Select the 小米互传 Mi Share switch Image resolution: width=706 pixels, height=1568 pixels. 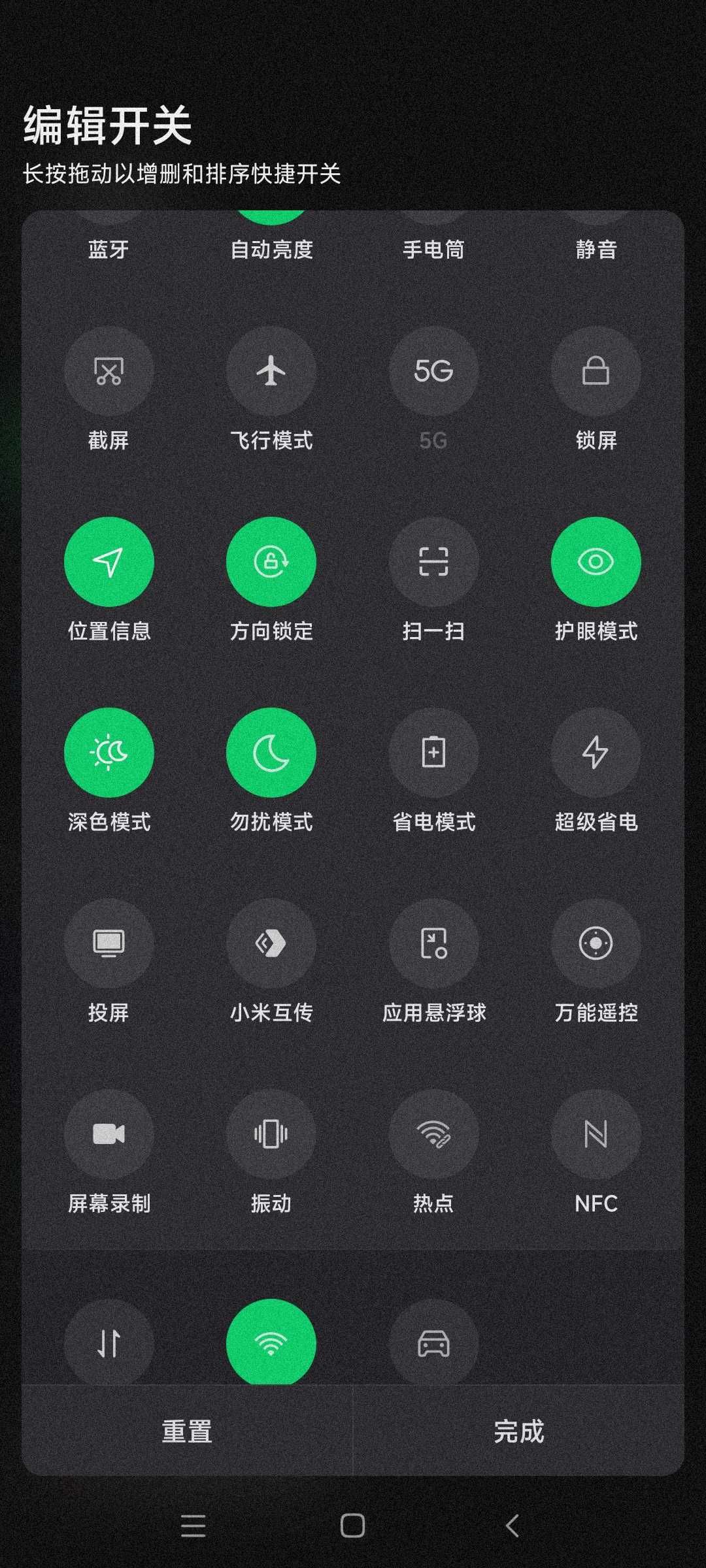click(271, 944)
